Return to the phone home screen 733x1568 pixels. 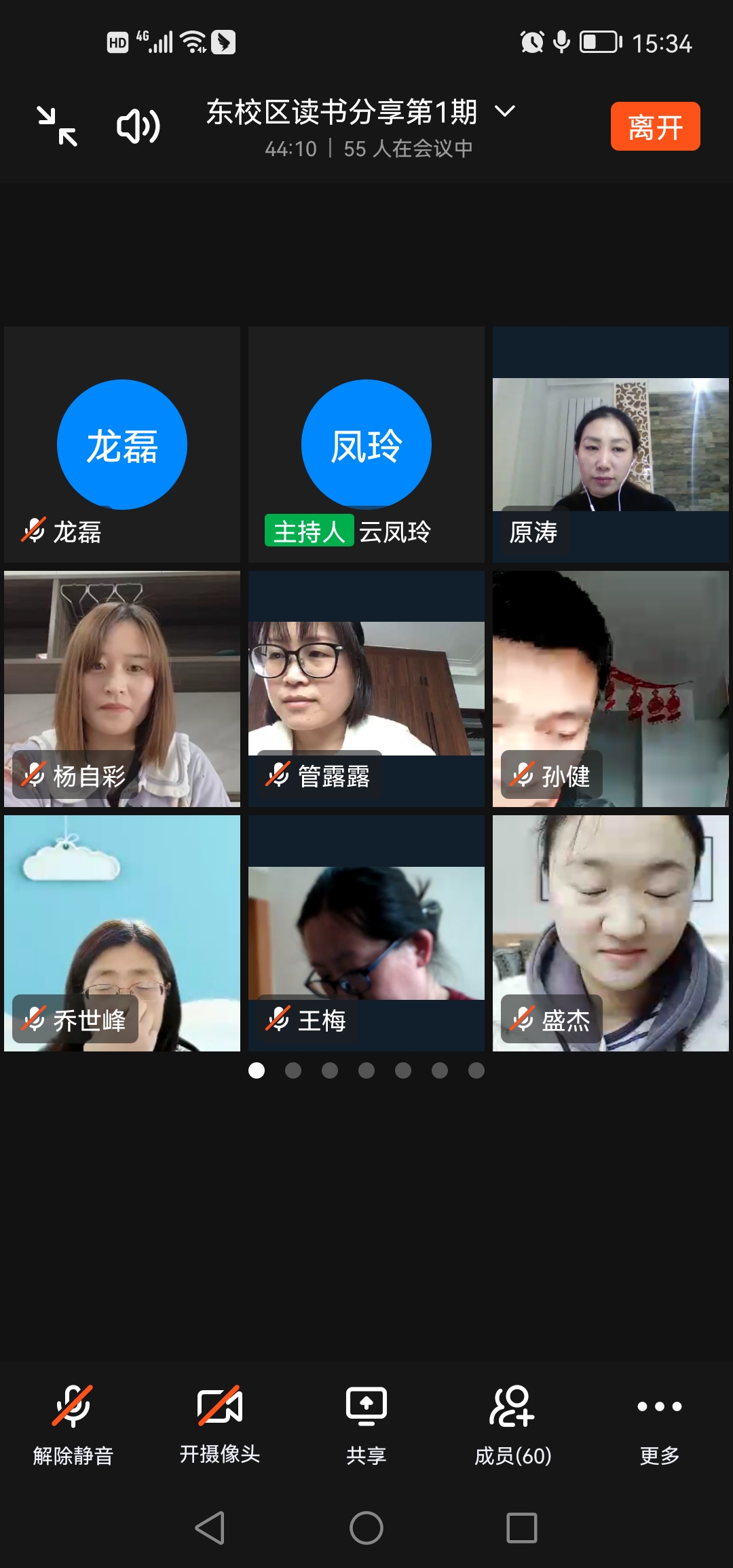tap(366, 1528)
